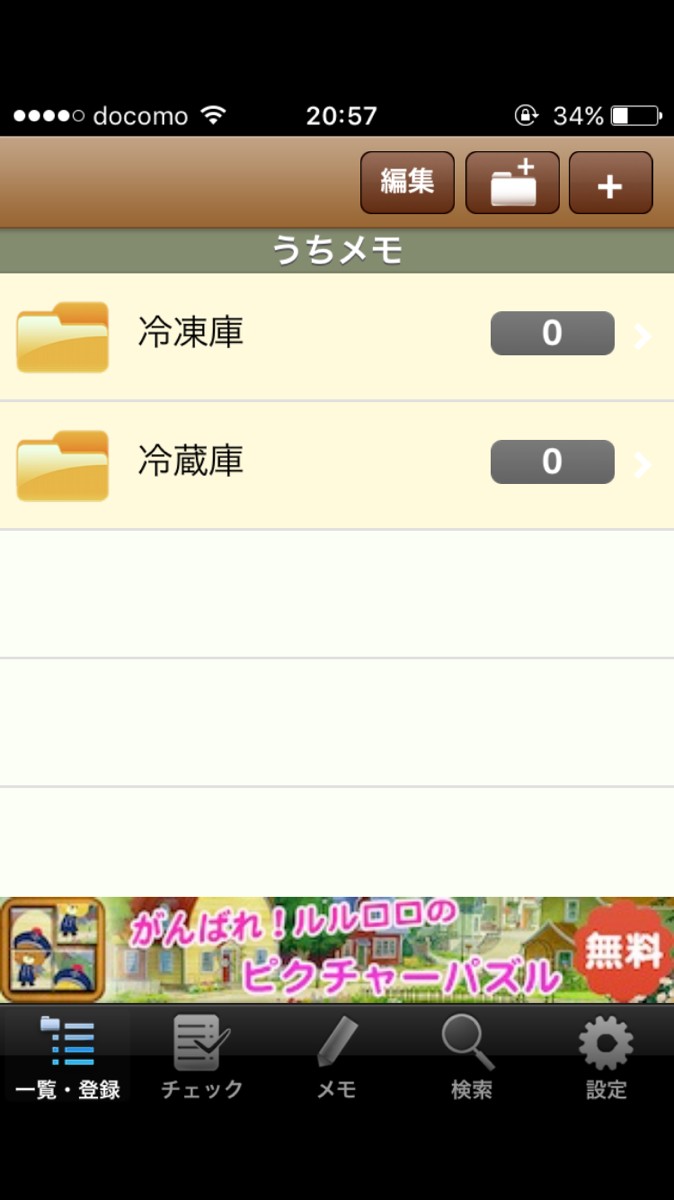Tap the 編集 edit button
674x1200 pixels.
click(407, 183)
